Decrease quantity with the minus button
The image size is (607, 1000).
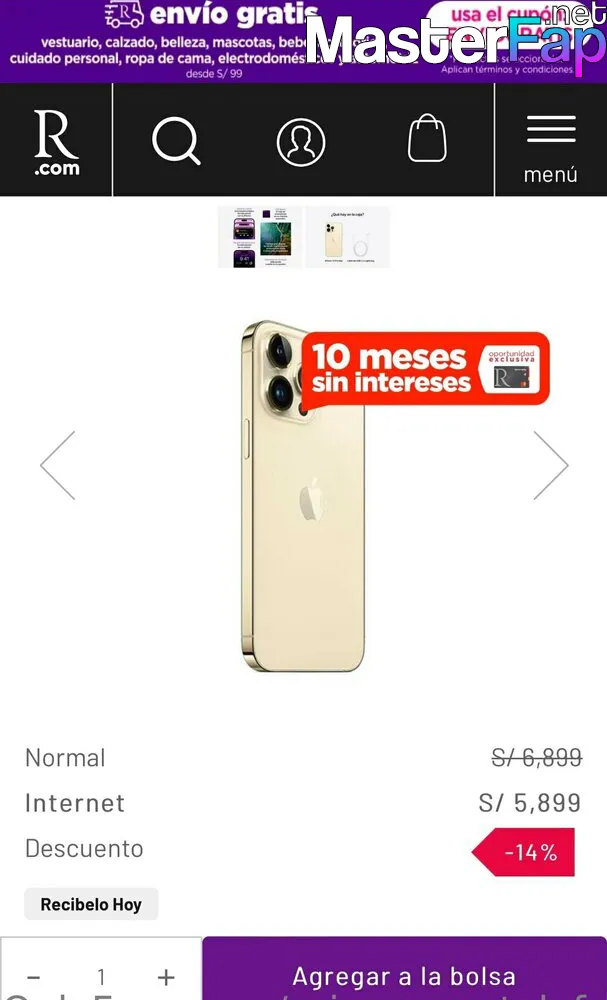(x=34, y=976)
